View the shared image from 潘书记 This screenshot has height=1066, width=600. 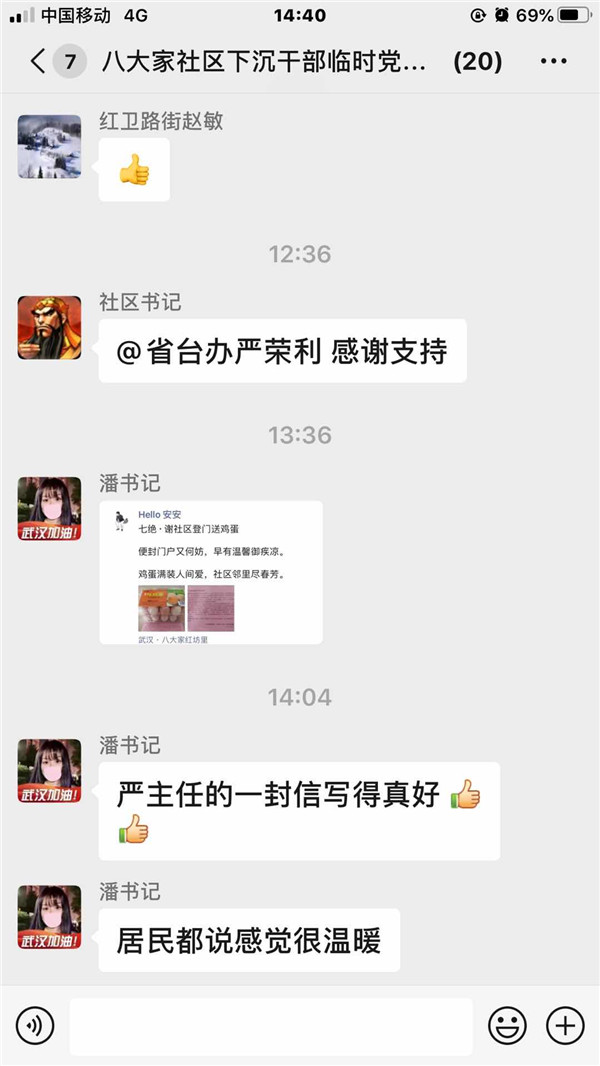coord(211,572)
